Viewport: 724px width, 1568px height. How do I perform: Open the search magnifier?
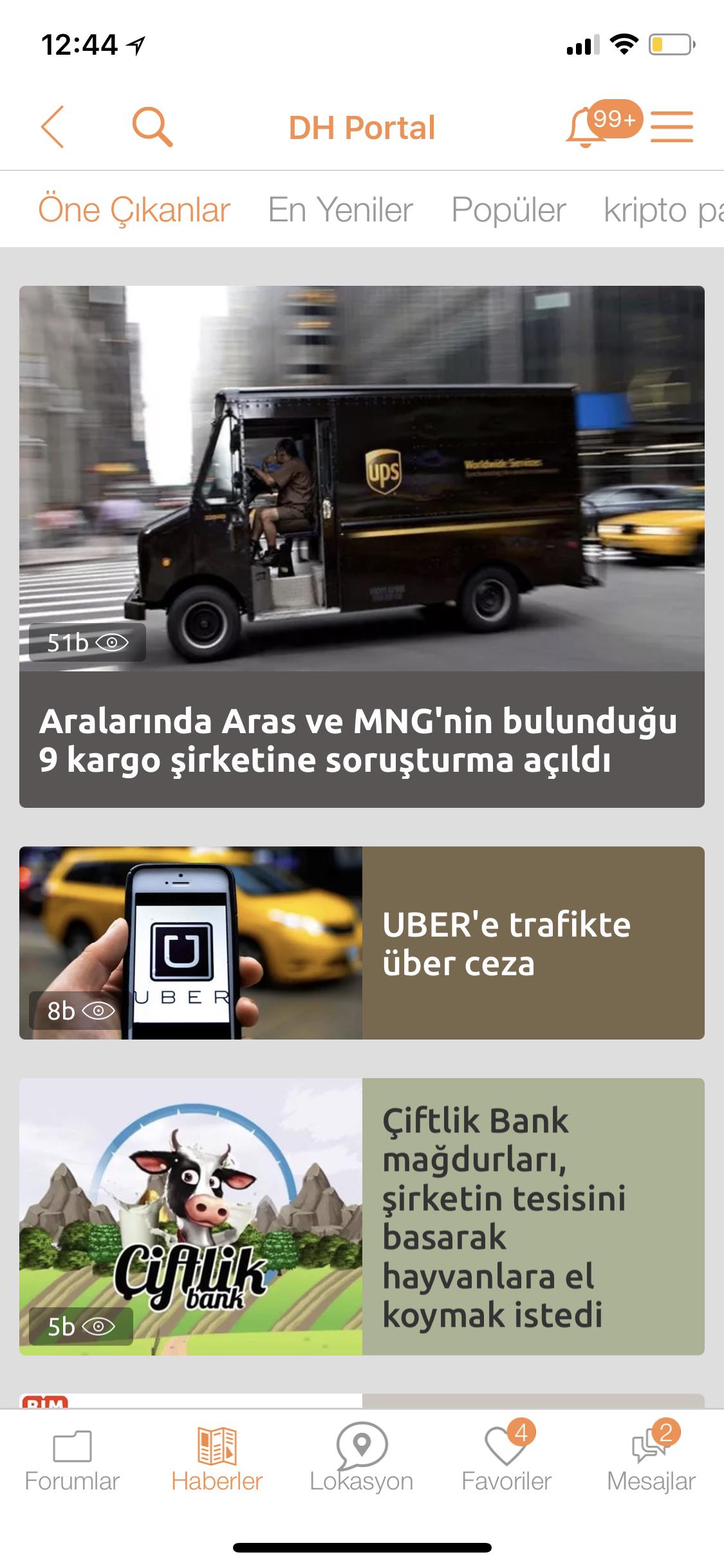(152, 127)
